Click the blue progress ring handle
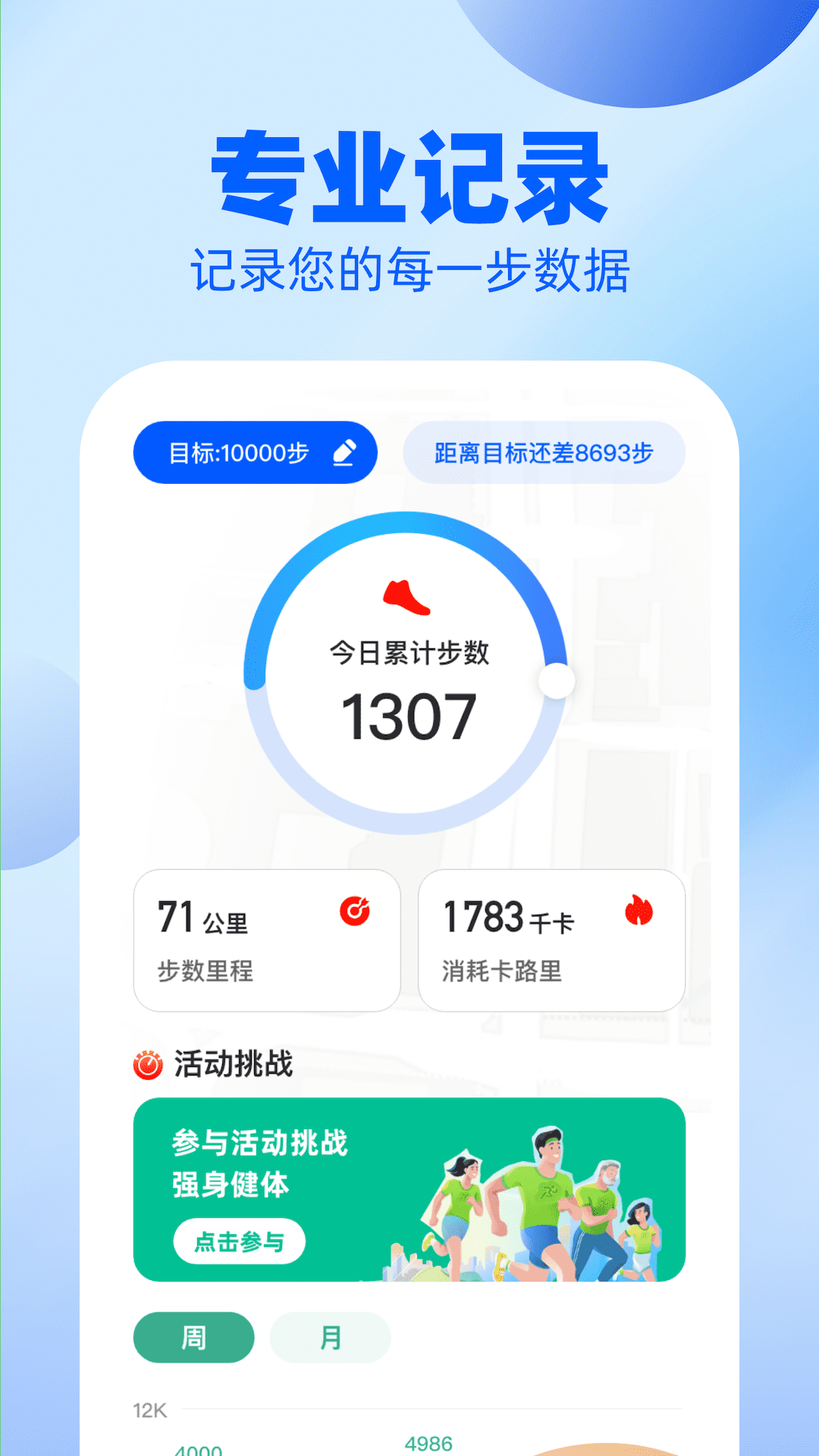The height and width of the screenshot is (1456, 819). point(556,680)
